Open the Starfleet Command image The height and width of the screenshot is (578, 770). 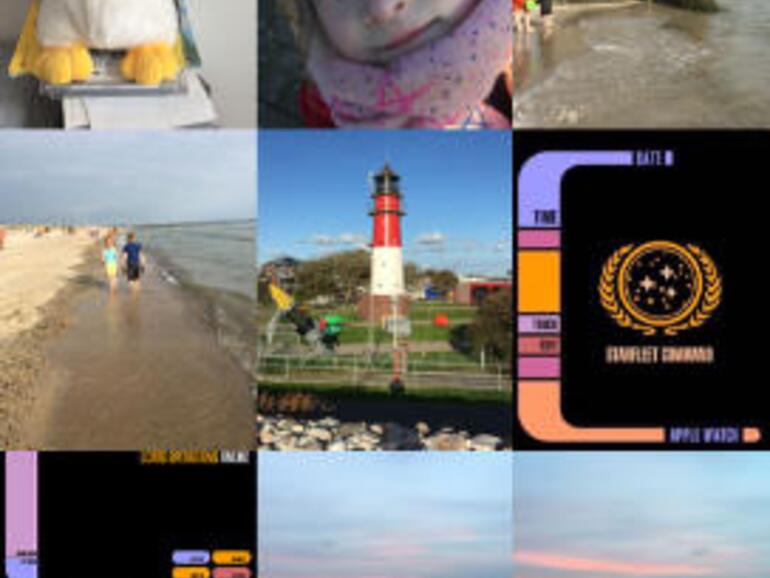pyautogui.click(x=641, y=289)
